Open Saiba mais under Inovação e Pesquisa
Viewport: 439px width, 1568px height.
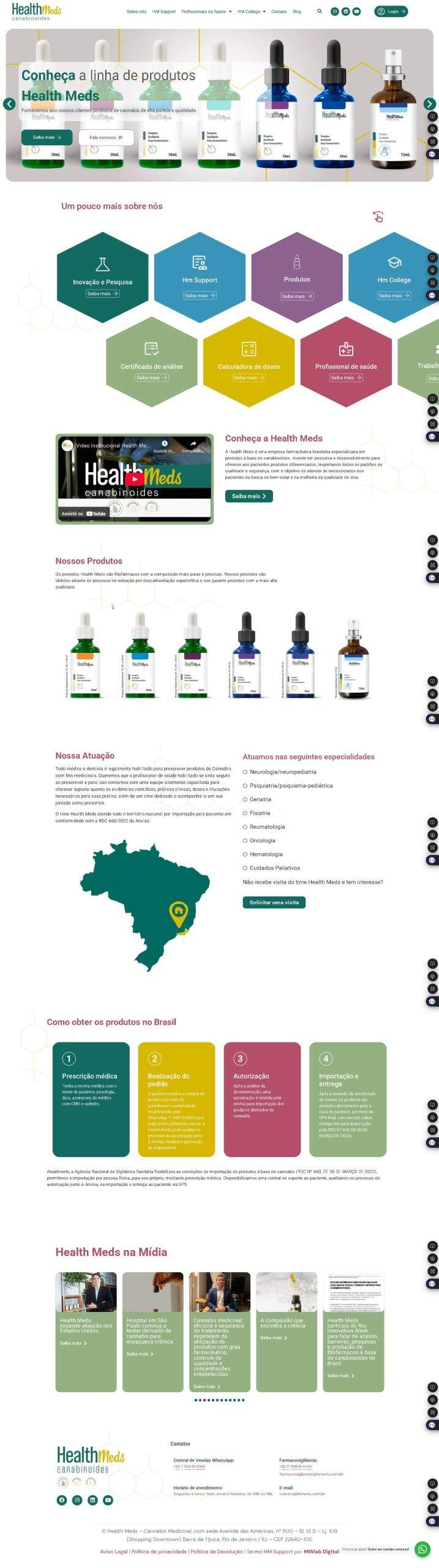coord(102,293)
